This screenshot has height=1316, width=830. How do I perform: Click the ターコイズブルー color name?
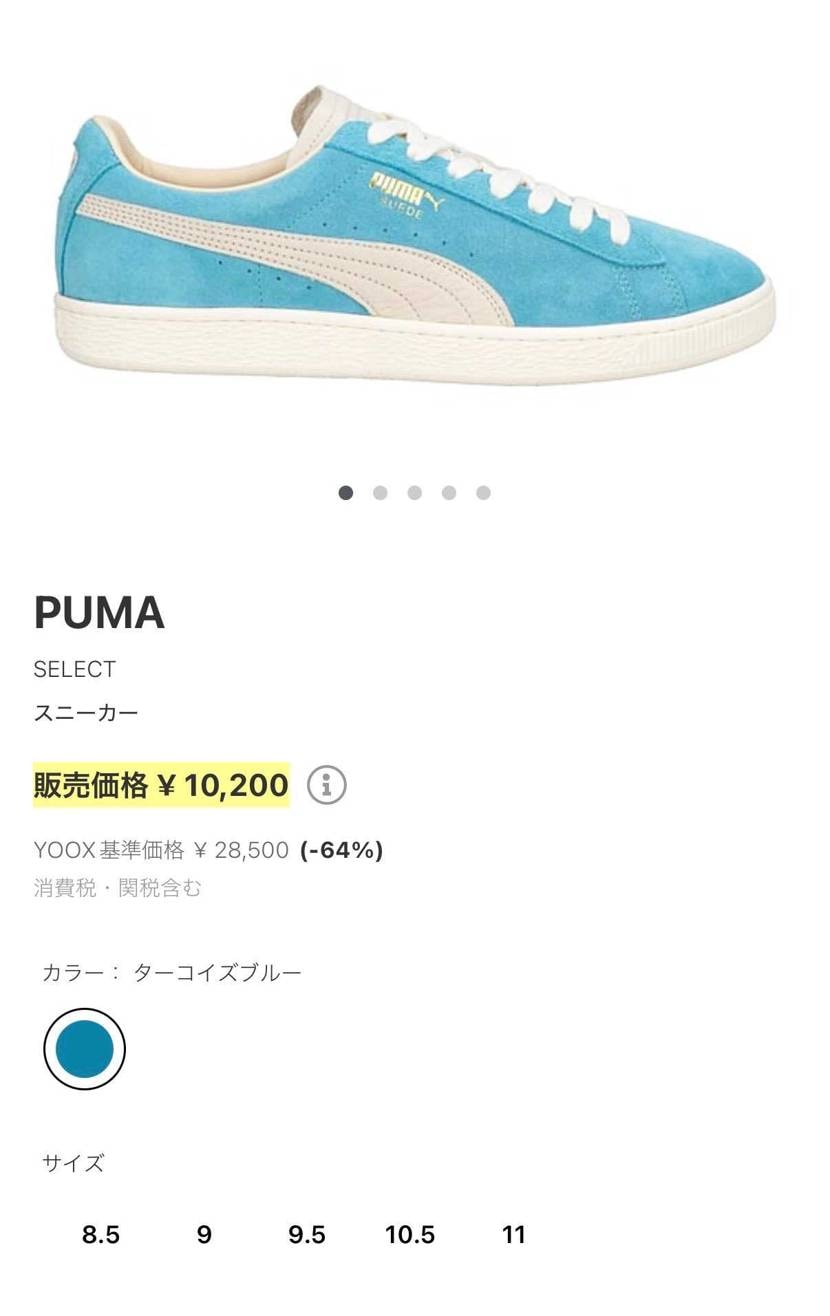(x=215, y=970)
